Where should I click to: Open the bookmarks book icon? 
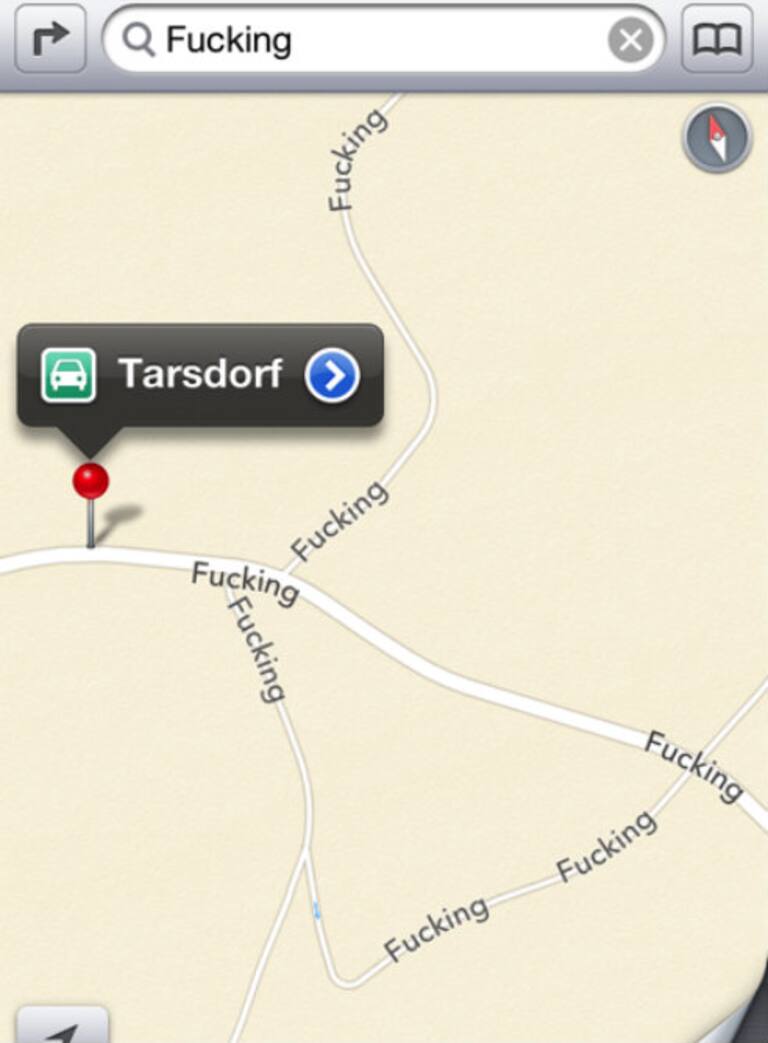[x=717, y=39]
